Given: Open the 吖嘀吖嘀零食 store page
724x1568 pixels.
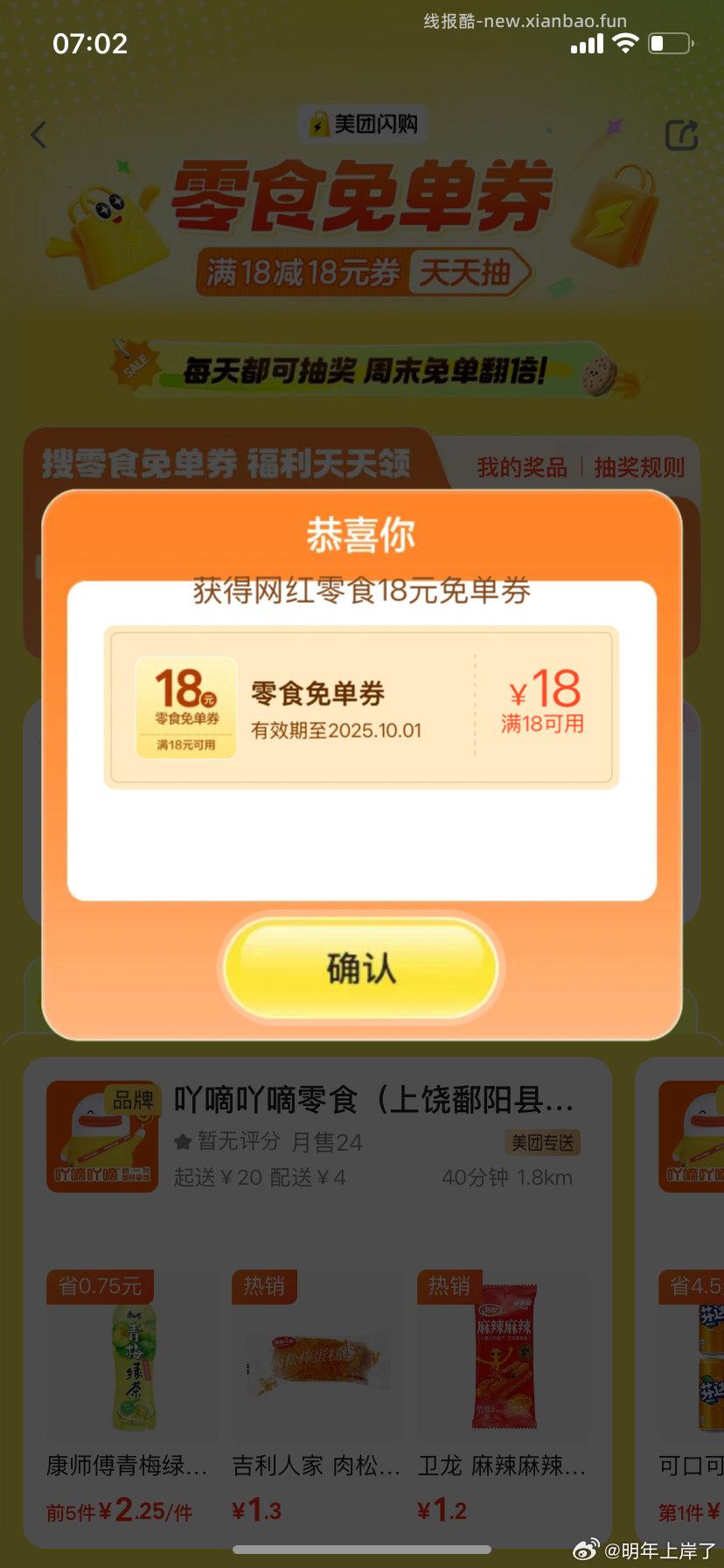Looking at the screenshot, I should point(376,1101).
